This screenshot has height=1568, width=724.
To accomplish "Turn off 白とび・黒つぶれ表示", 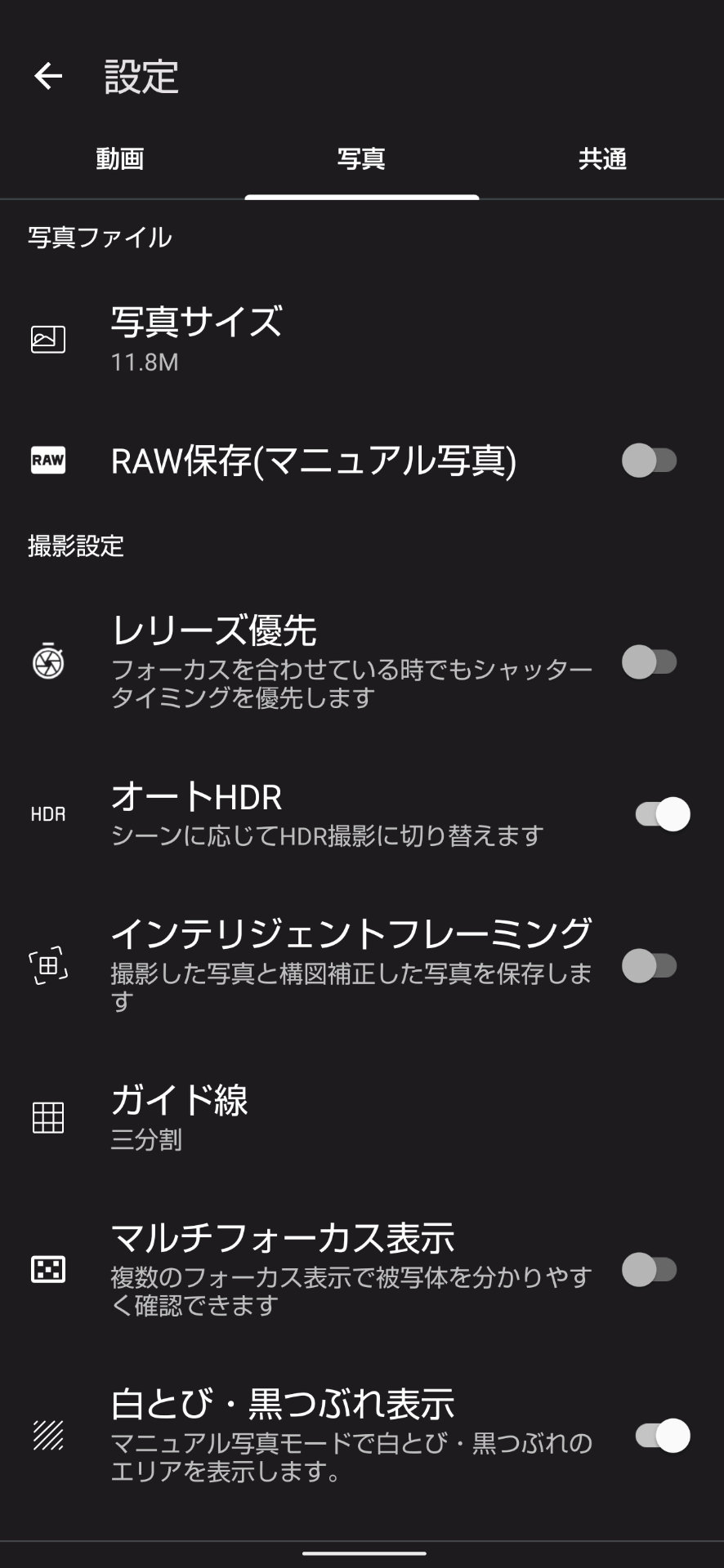I will (662, 1437).
